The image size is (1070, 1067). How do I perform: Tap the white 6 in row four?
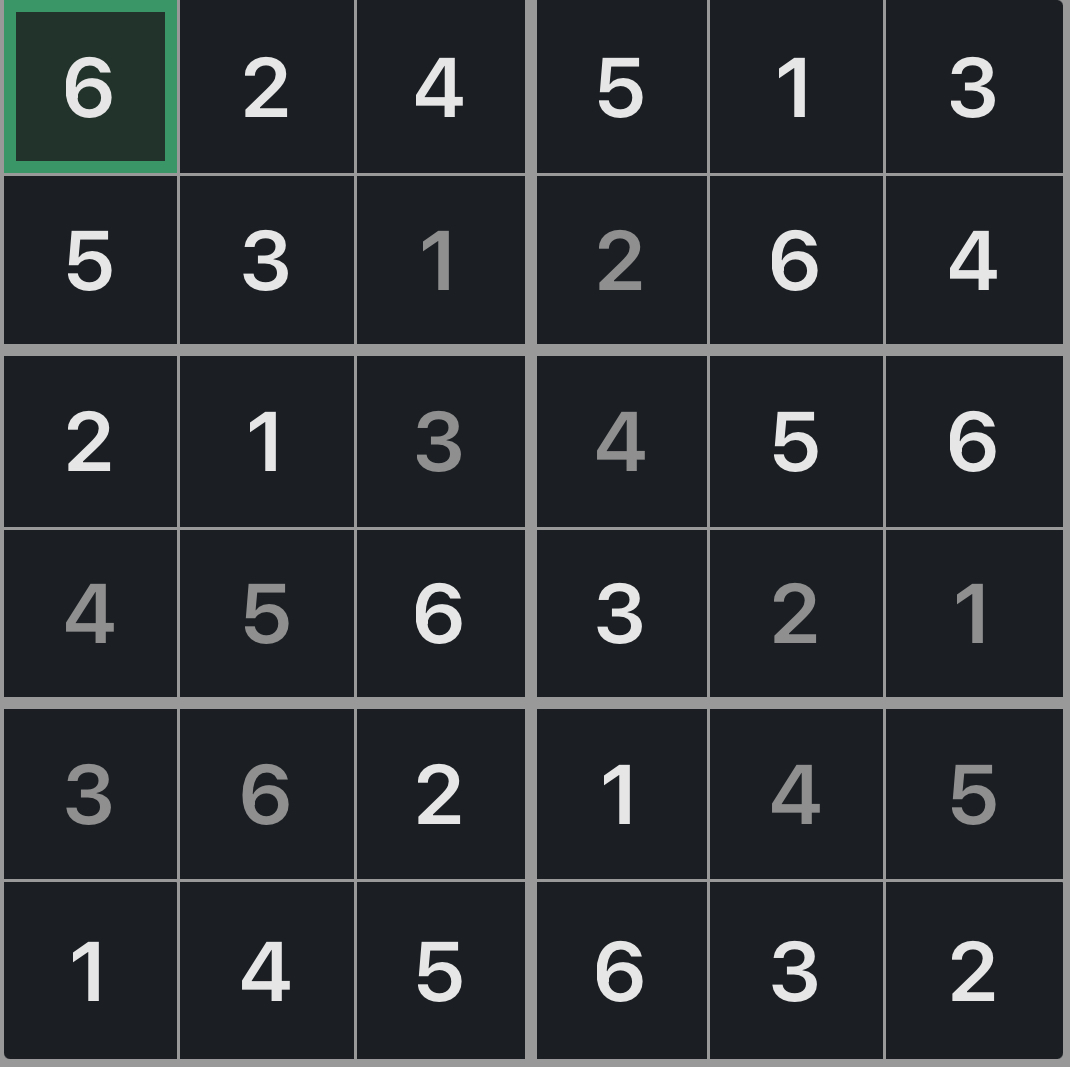(x=440, y=614)
